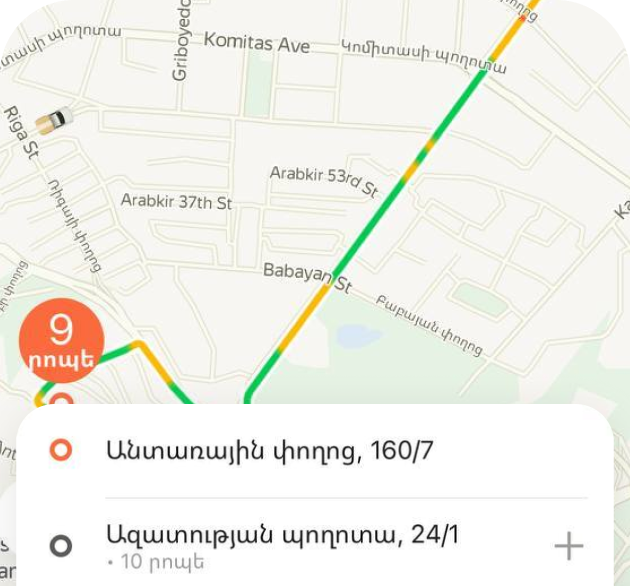Viewport: 630px width, 586px height.
Task: Tap the orange 9 րոպե pickup pin
Action: [61, 340]
